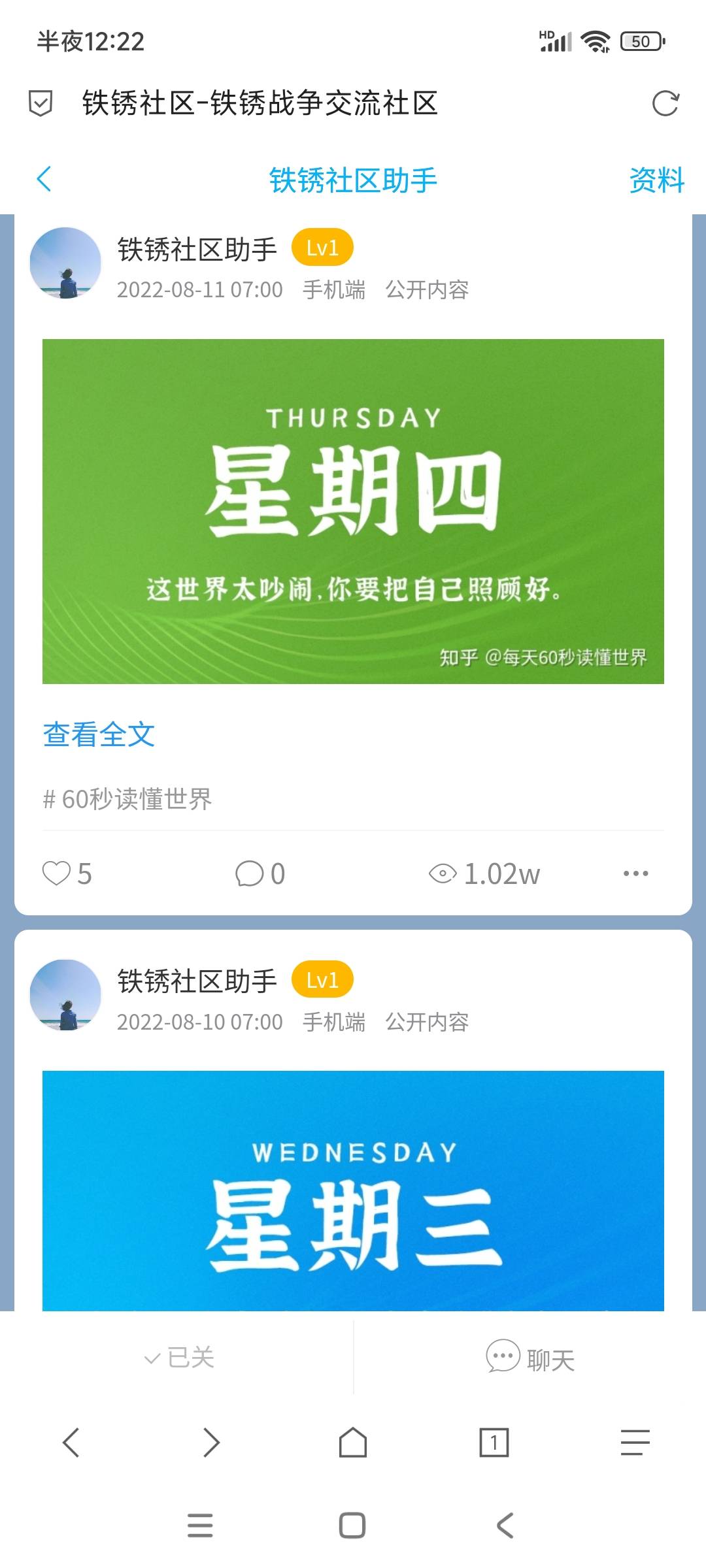The width and height of the screenshot is (706, 1568).
Task: Go forward in the browser
Action: 211,1443
